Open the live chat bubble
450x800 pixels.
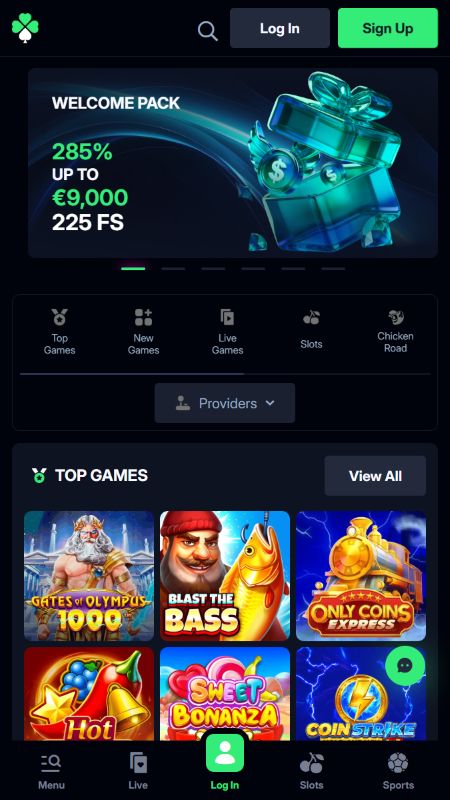405,665
